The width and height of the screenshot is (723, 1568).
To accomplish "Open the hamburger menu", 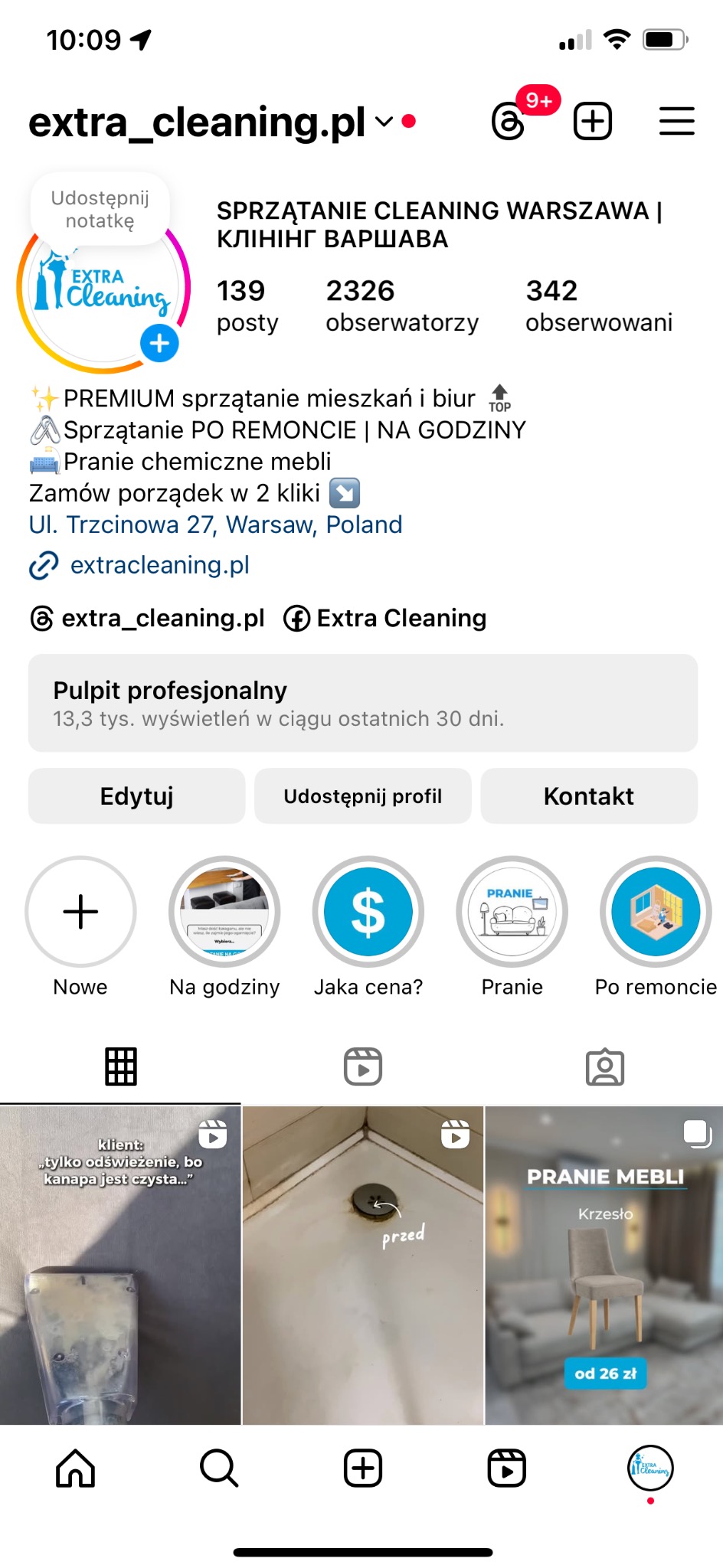I will 676,121.
